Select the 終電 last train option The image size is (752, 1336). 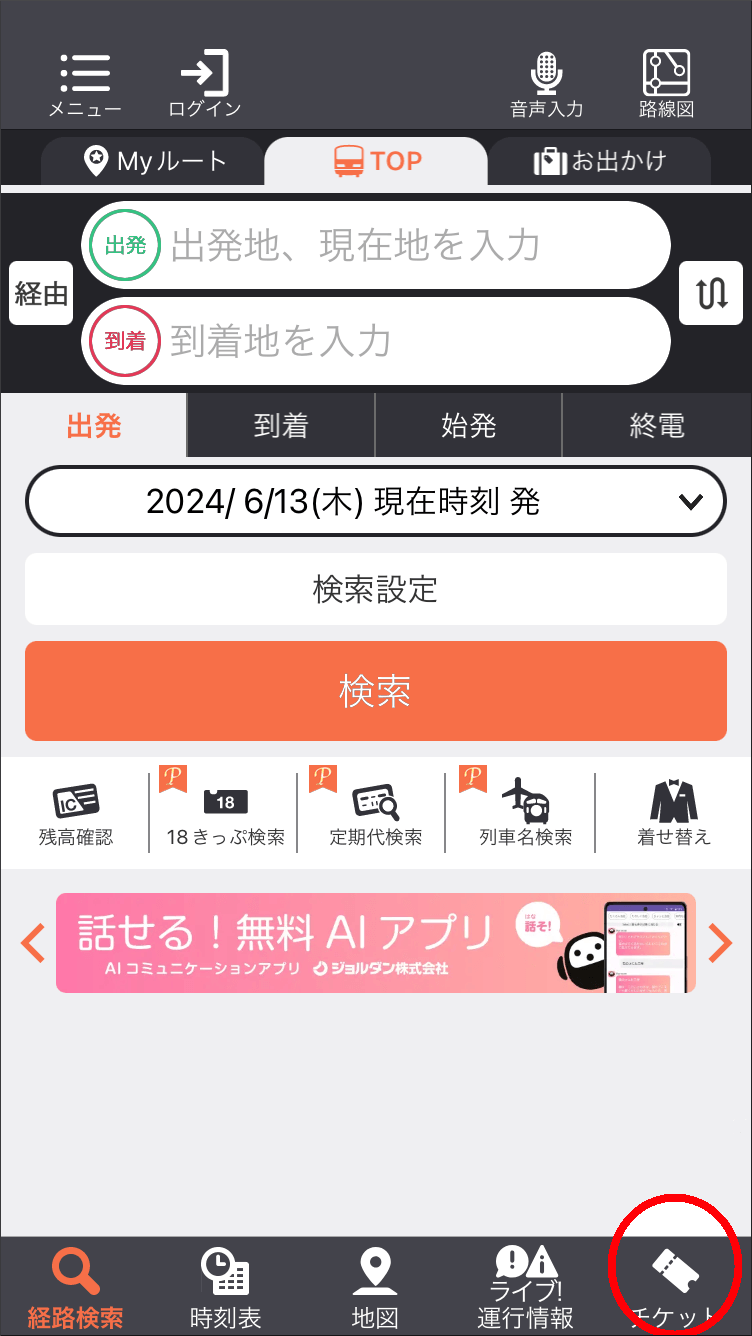pyautogui.click(x=657, y=426)
